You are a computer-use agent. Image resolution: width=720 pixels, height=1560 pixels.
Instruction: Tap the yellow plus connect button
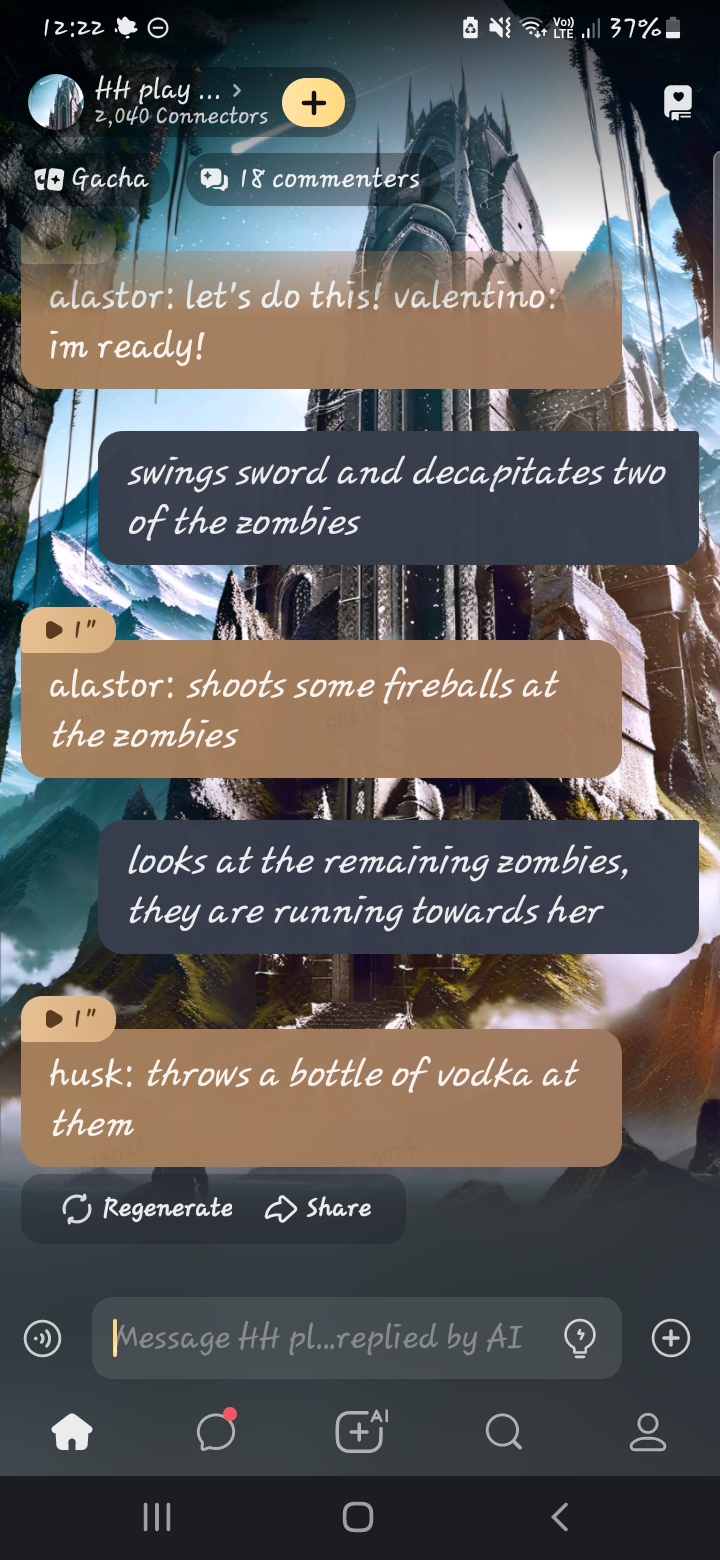point(313,102)
